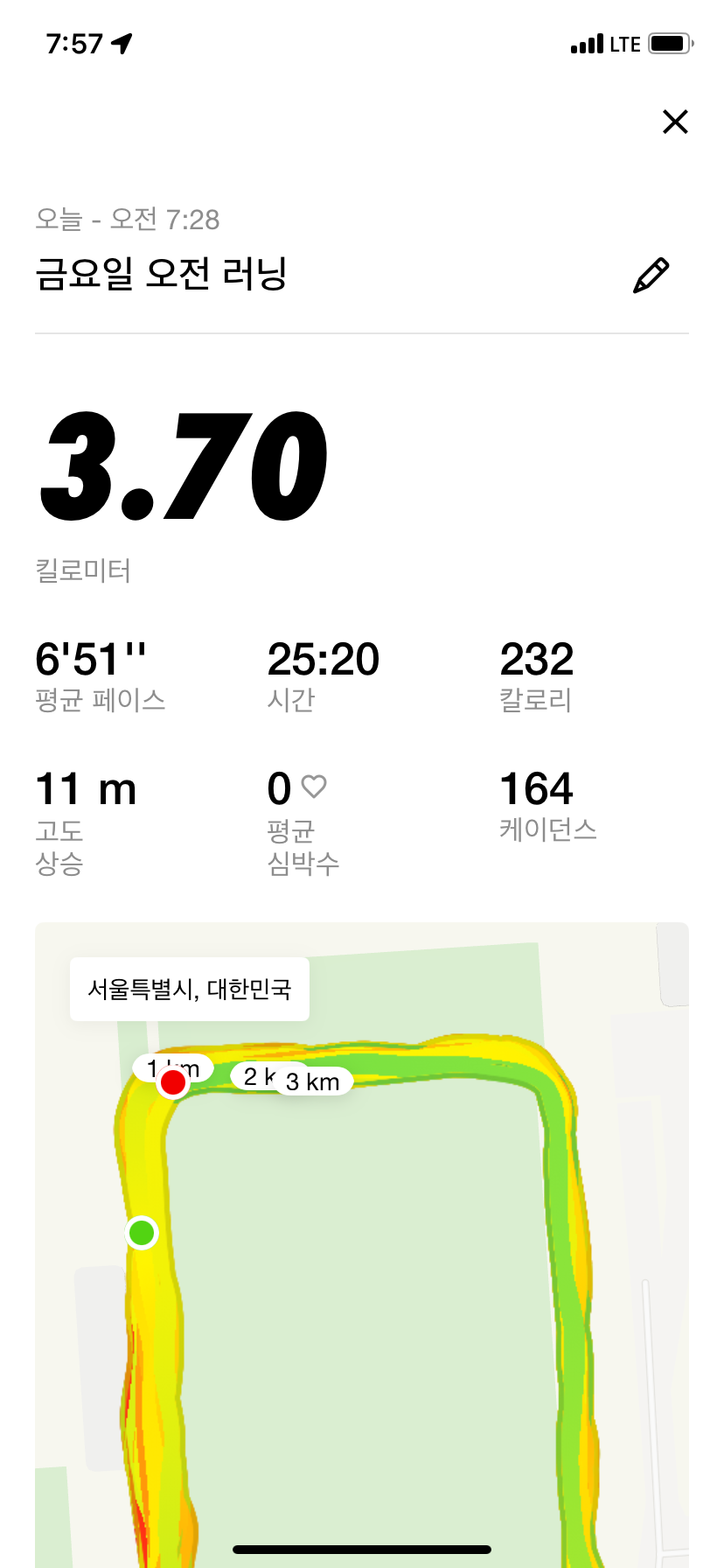The height and width of the screenshot is (1568, 724).
Task: Edit the run title with pencil icon
Action: click(651, 276)
